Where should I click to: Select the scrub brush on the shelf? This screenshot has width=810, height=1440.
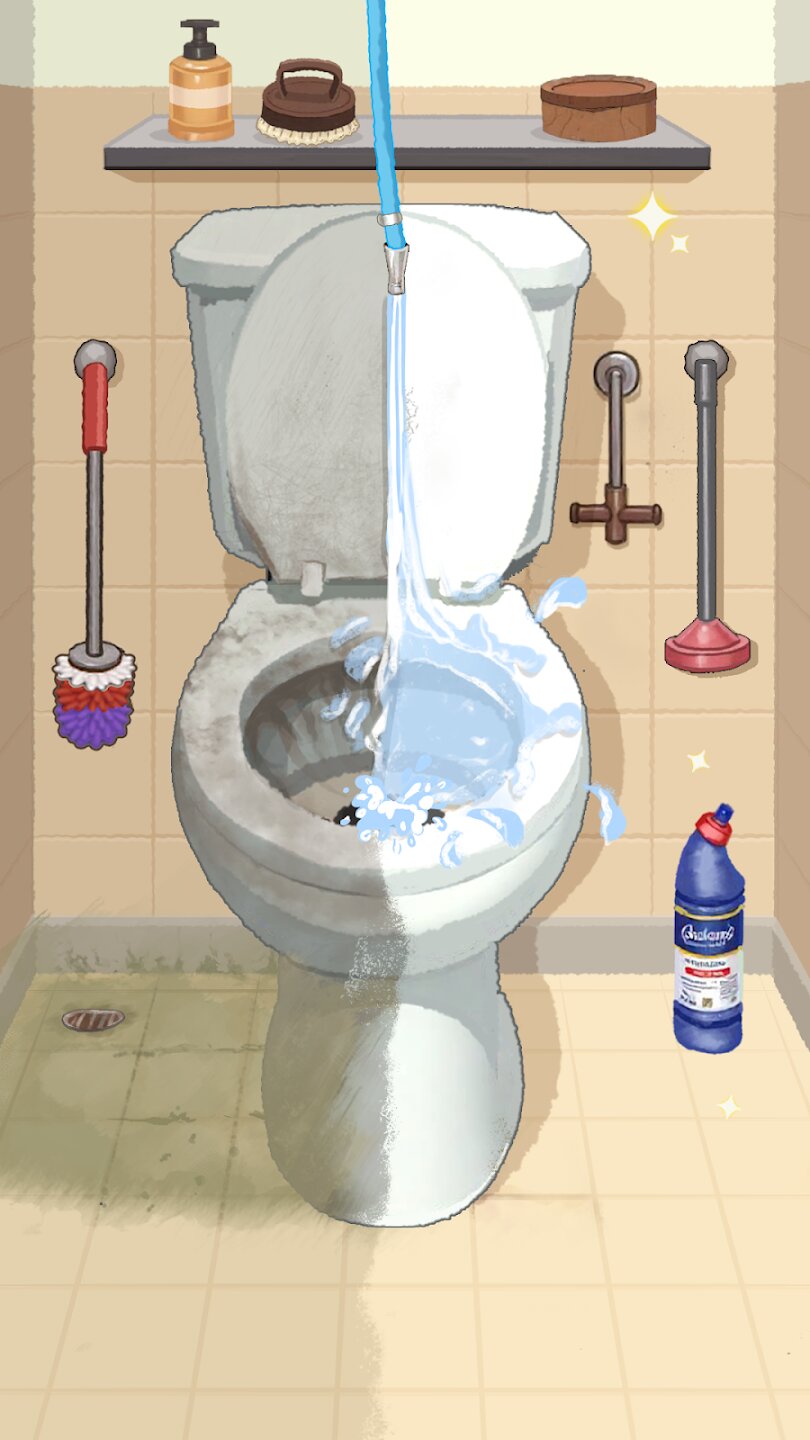tap(308, 105)
